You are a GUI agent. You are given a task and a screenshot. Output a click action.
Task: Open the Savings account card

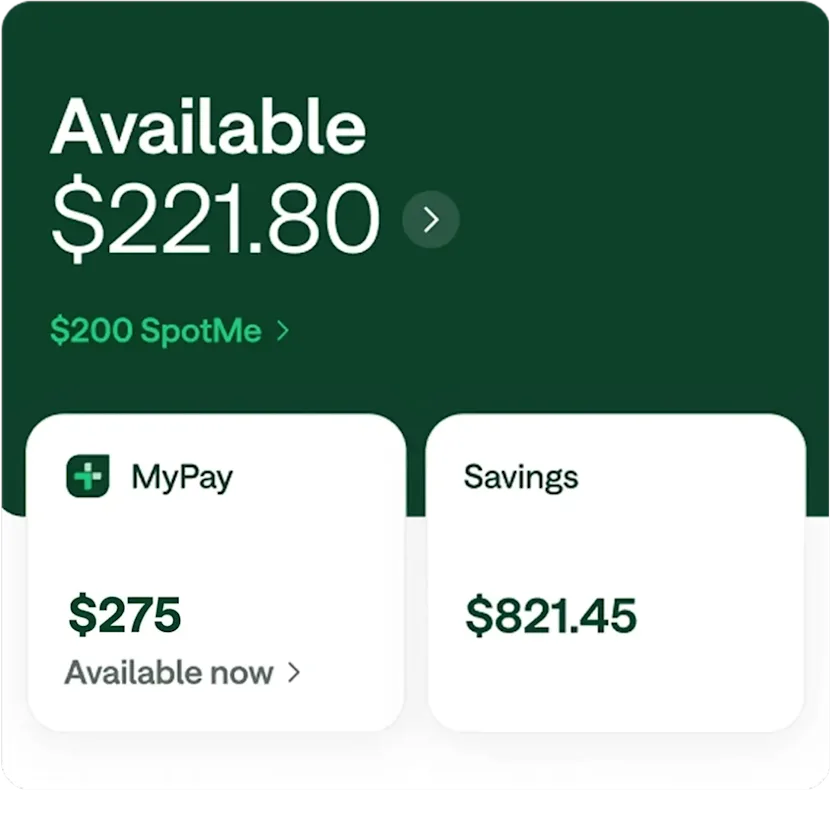tap(615, 572)
